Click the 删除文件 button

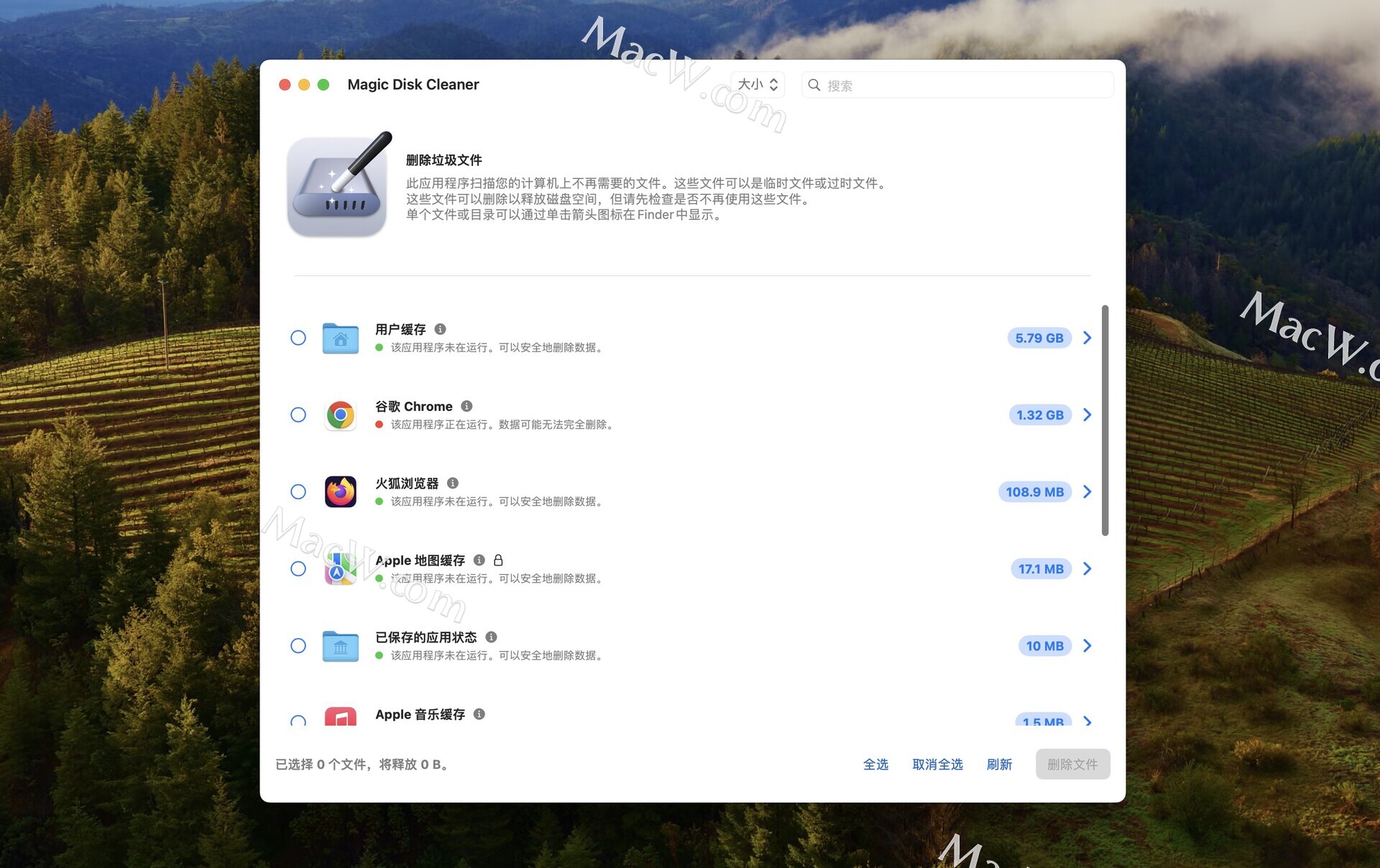tap(1072, 765)
